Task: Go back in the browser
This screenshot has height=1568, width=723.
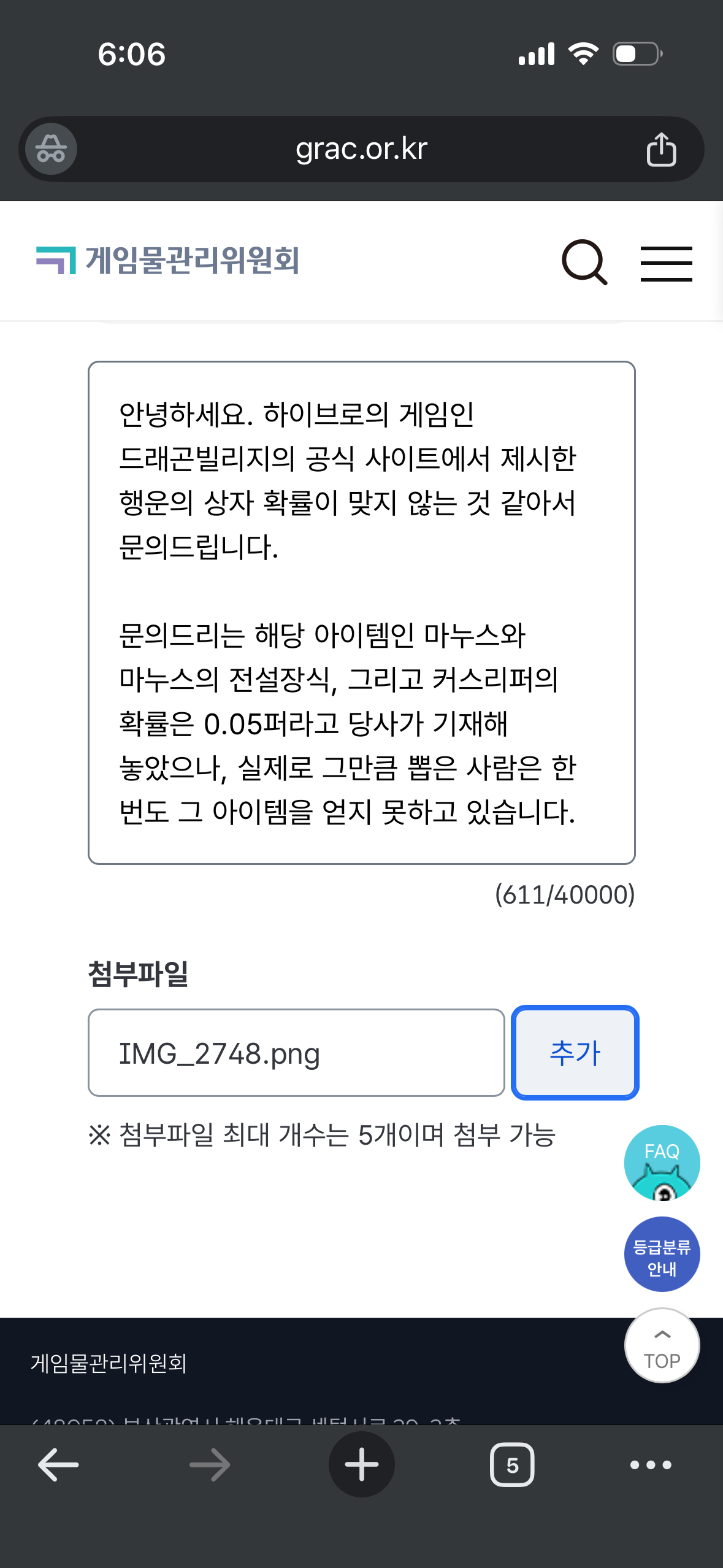Action: coord(58,1465)
